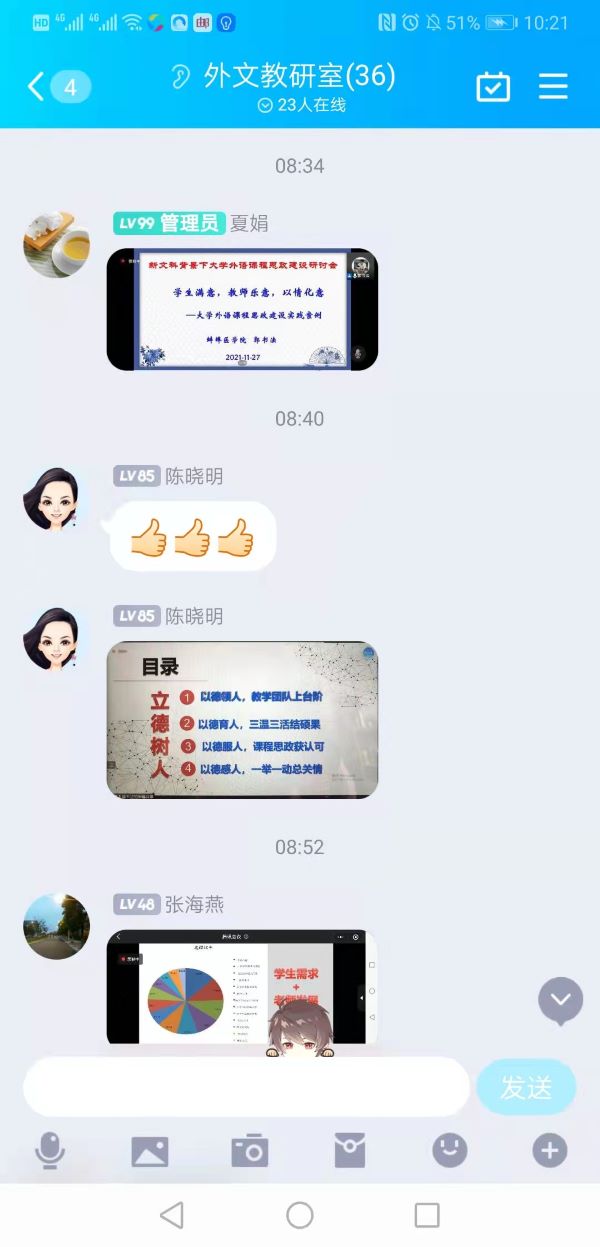600x1247 pixels.
Task: View 陈晓明's 目录 slide image
Action: point(242,719)
